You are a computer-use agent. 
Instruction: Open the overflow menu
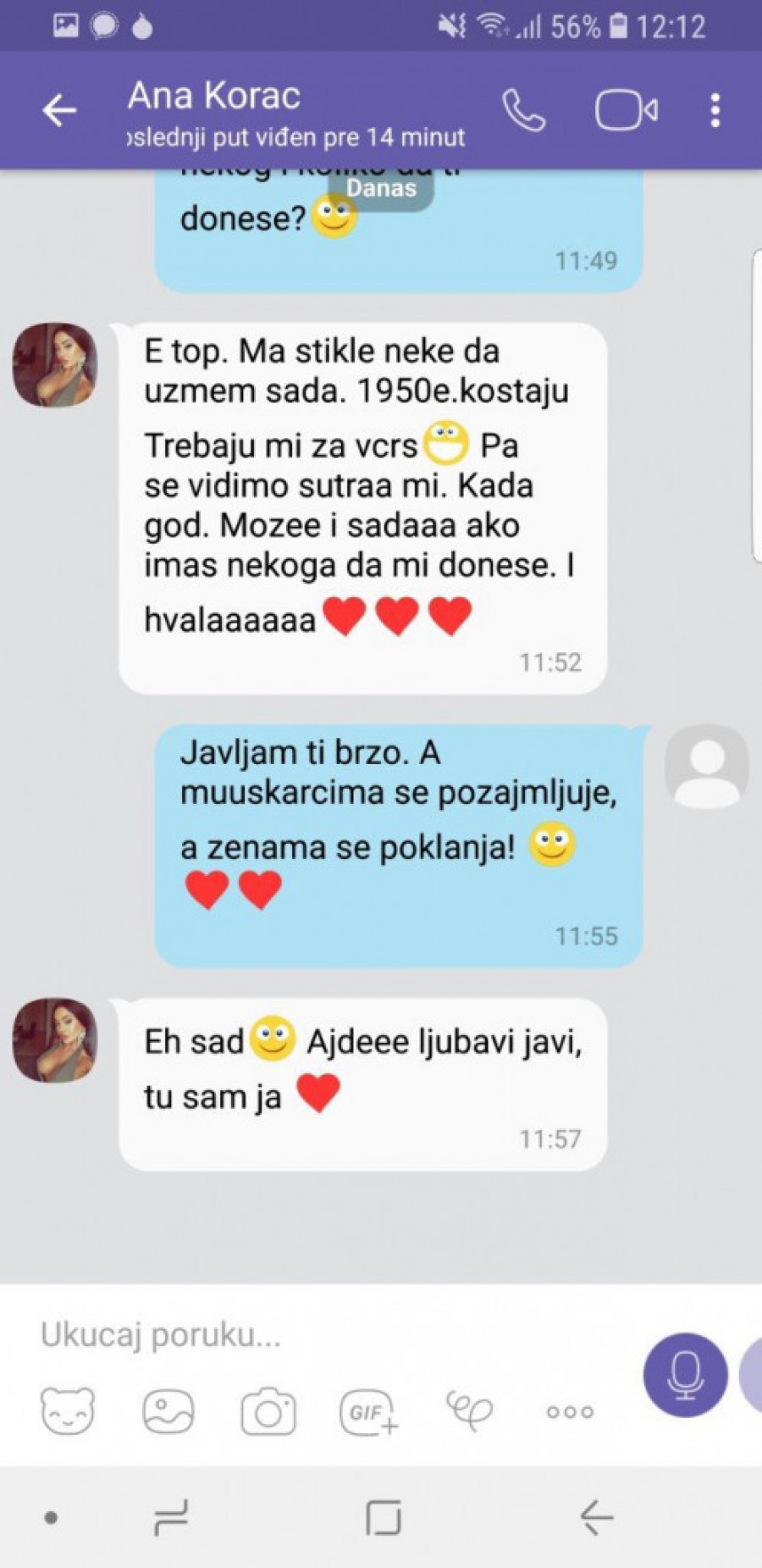pos(715,111)
